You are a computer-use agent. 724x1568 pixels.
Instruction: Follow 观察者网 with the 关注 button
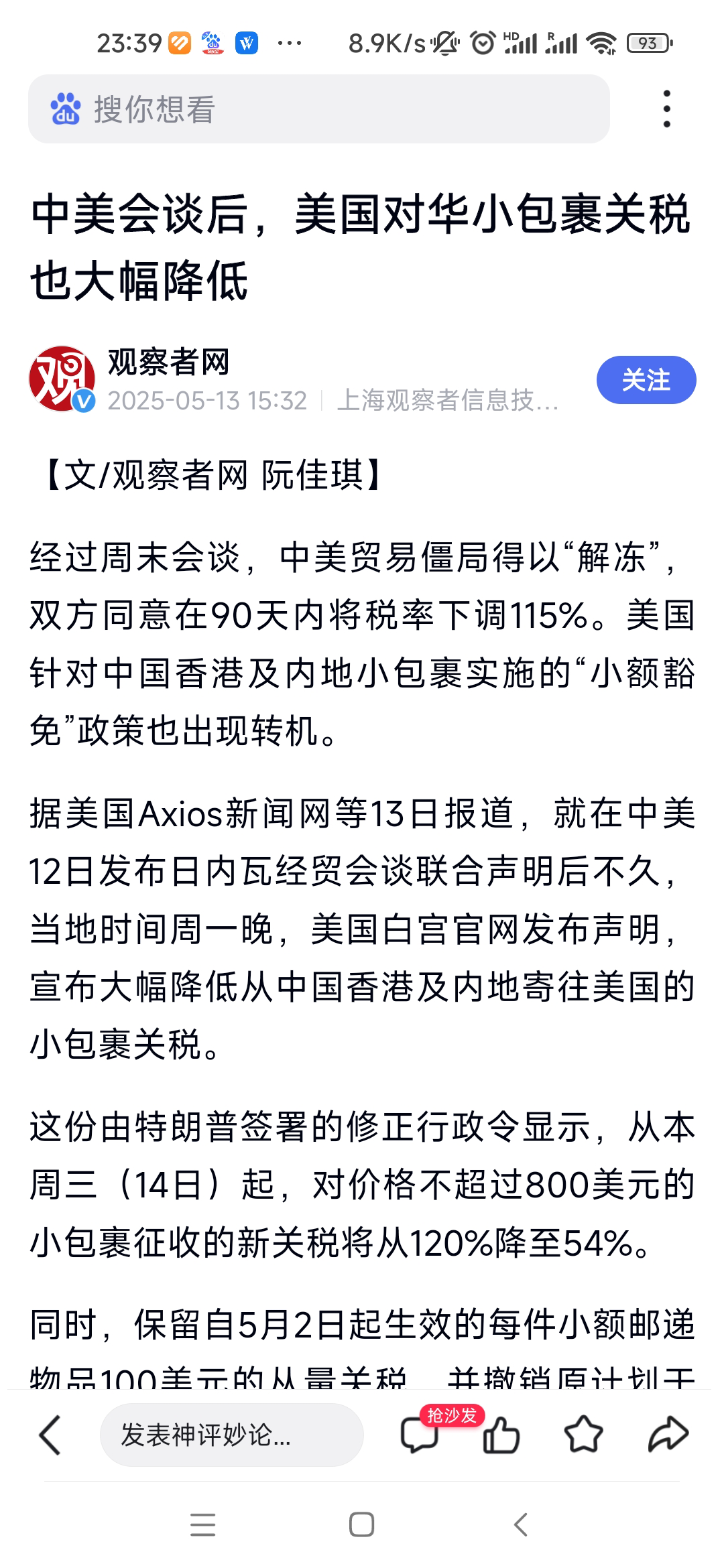(646, 380)
